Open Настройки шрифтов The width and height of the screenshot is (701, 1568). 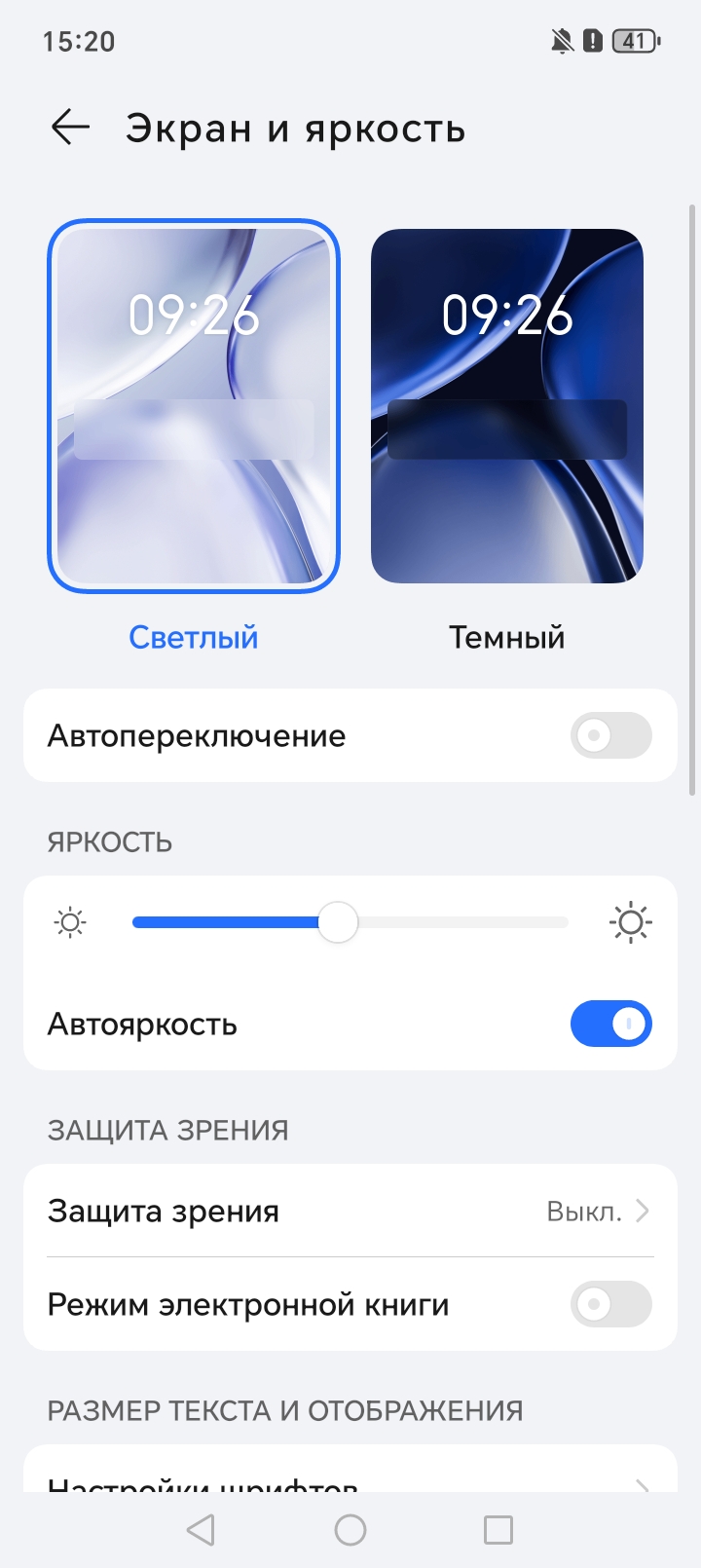(350, 1482)
